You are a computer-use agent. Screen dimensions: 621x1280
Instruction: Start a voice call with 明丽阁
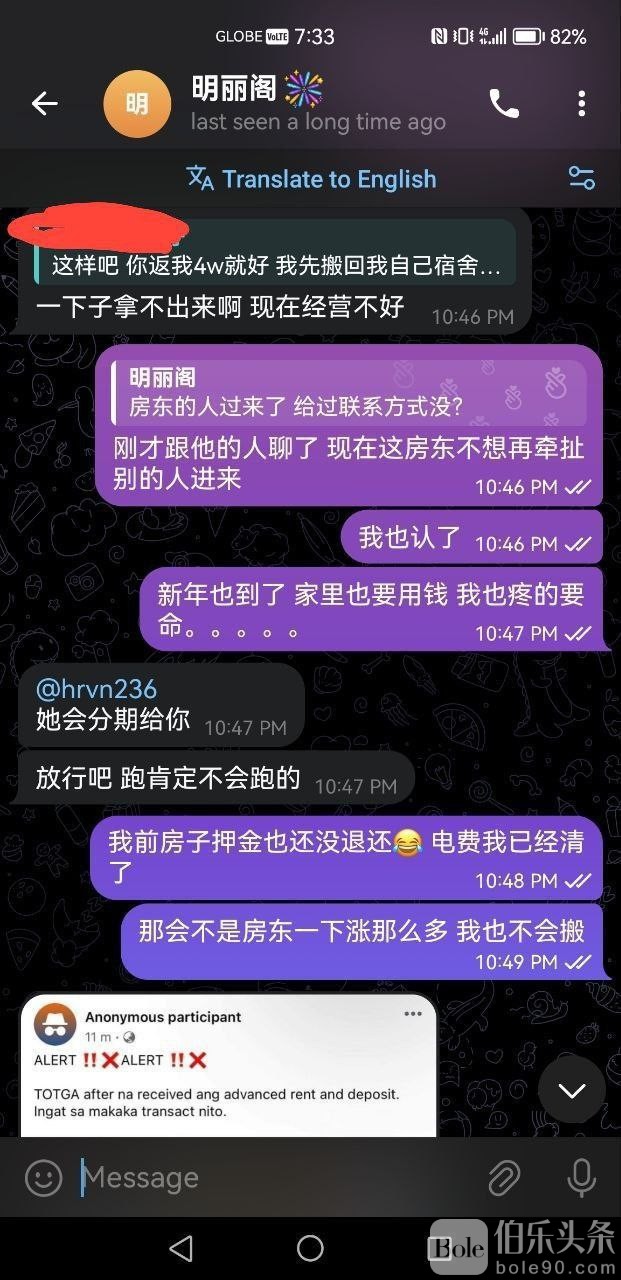504,103
